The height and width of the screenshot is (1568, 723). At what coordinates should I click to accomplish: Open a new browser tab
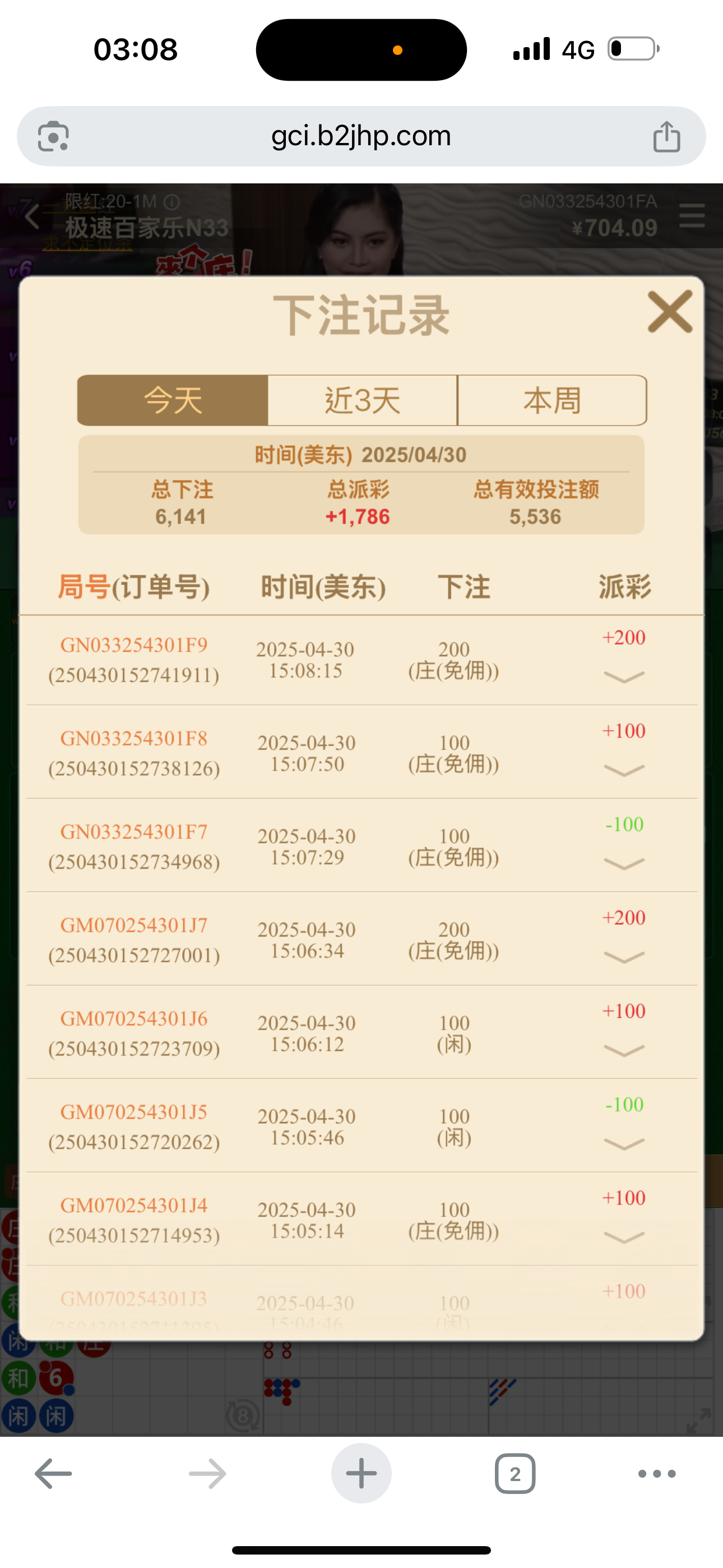pos(361,1474)
